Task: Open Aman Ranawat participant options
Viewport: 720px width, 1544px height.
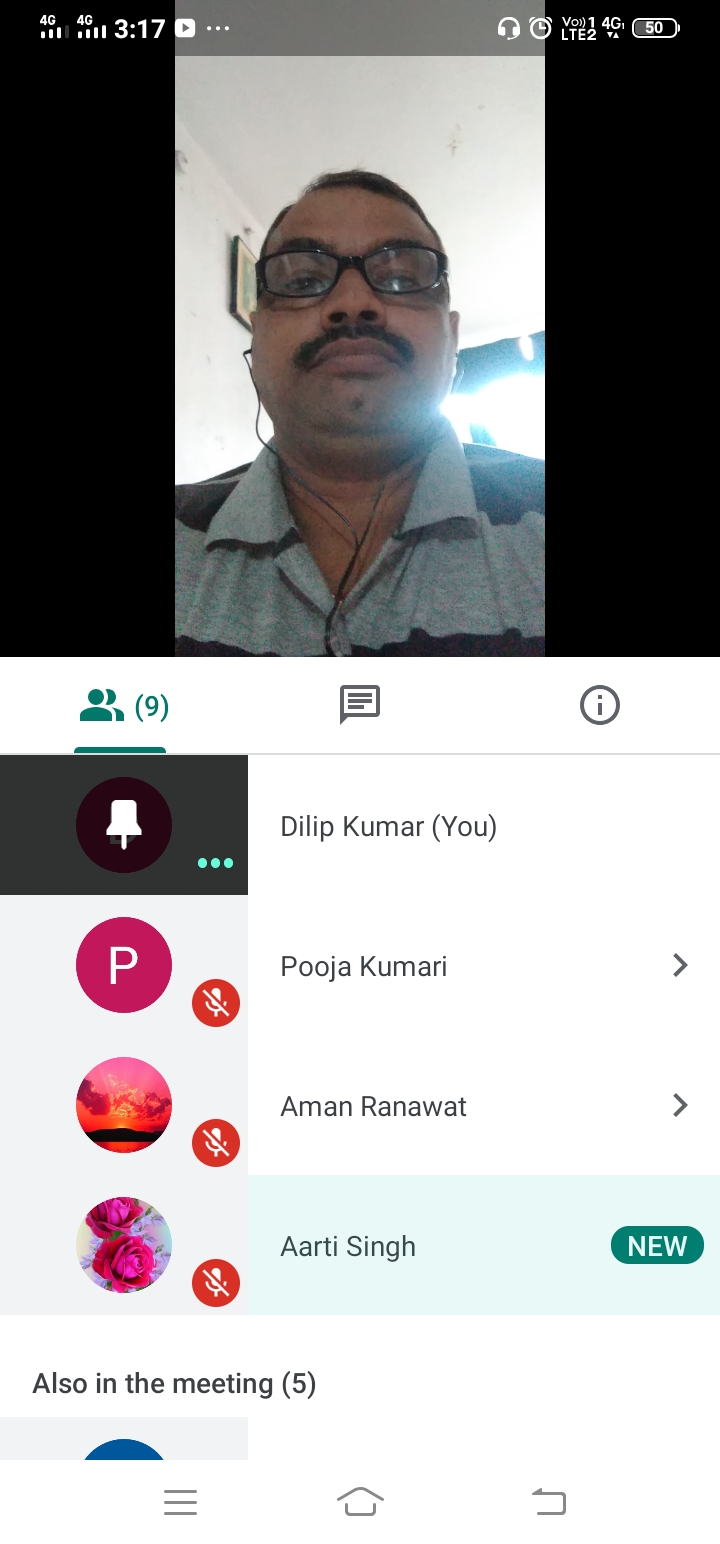Action: click(679, 1106)
